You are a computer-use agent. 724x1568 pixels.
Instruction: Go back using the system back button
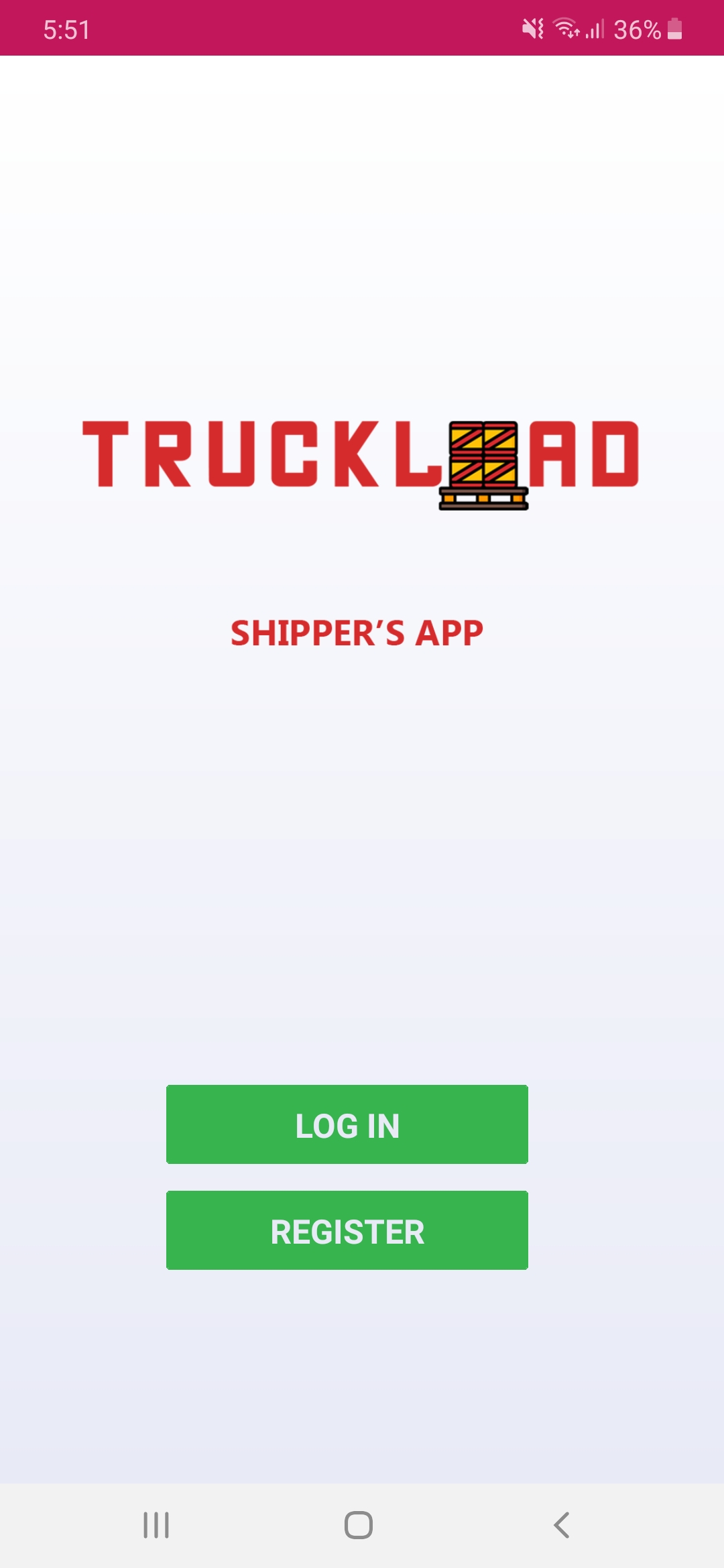(562, 1525)
